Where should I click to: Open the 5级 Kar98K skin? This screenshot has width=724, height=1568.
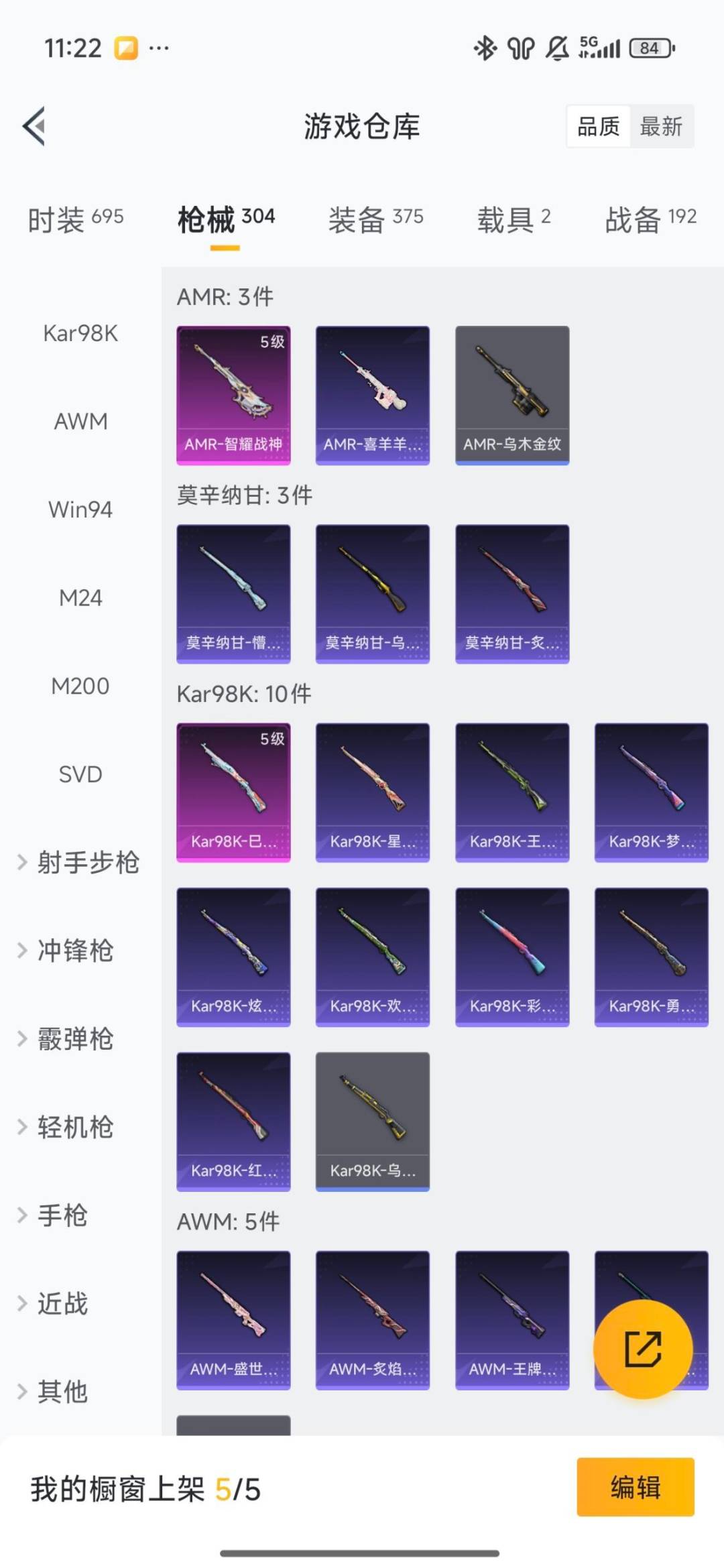tap(233, 792)
